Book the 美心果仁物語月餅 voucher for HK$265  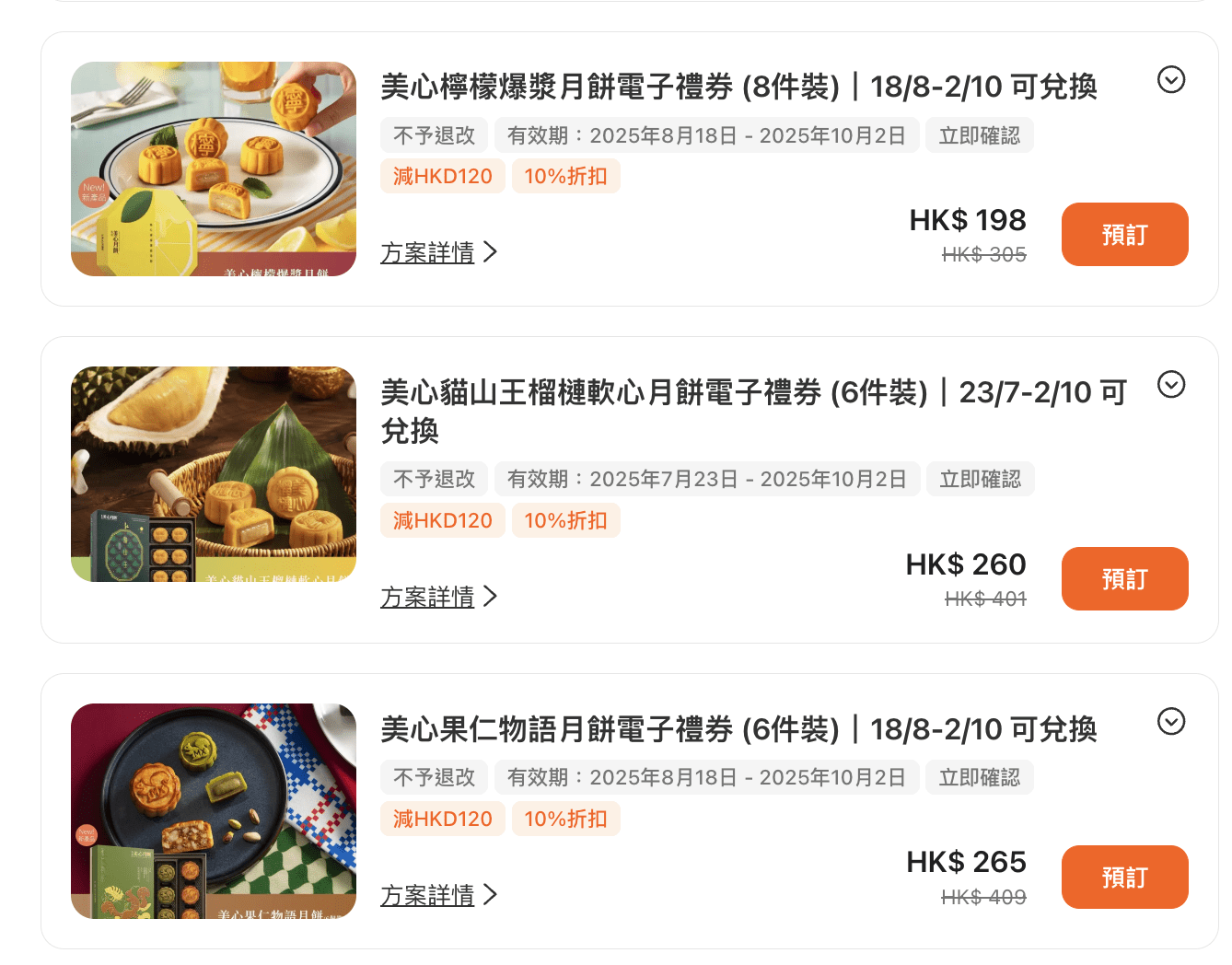pos(1124,878)
